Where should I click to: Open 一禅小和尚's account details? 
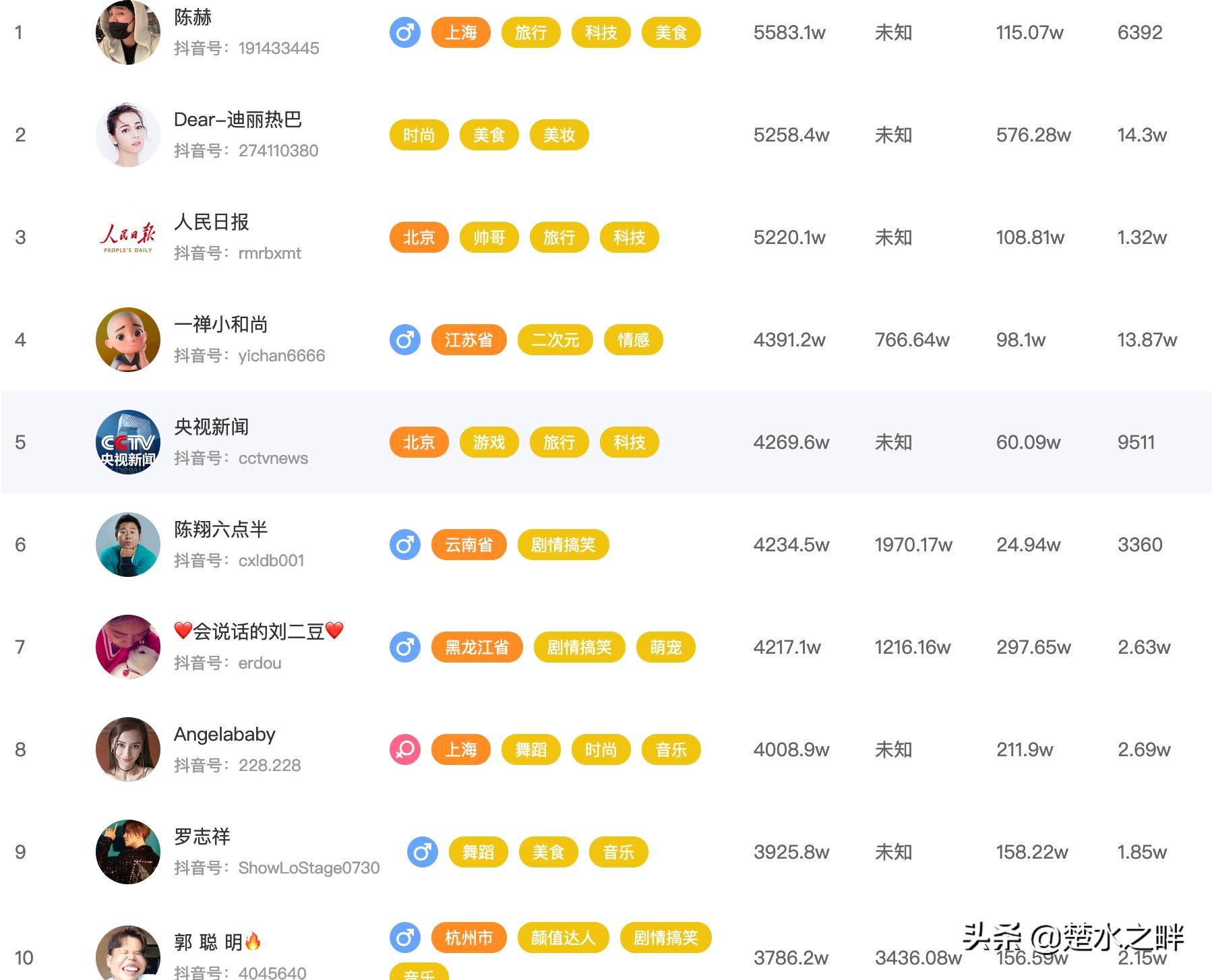pyautogui.click(x=220, y=325)
